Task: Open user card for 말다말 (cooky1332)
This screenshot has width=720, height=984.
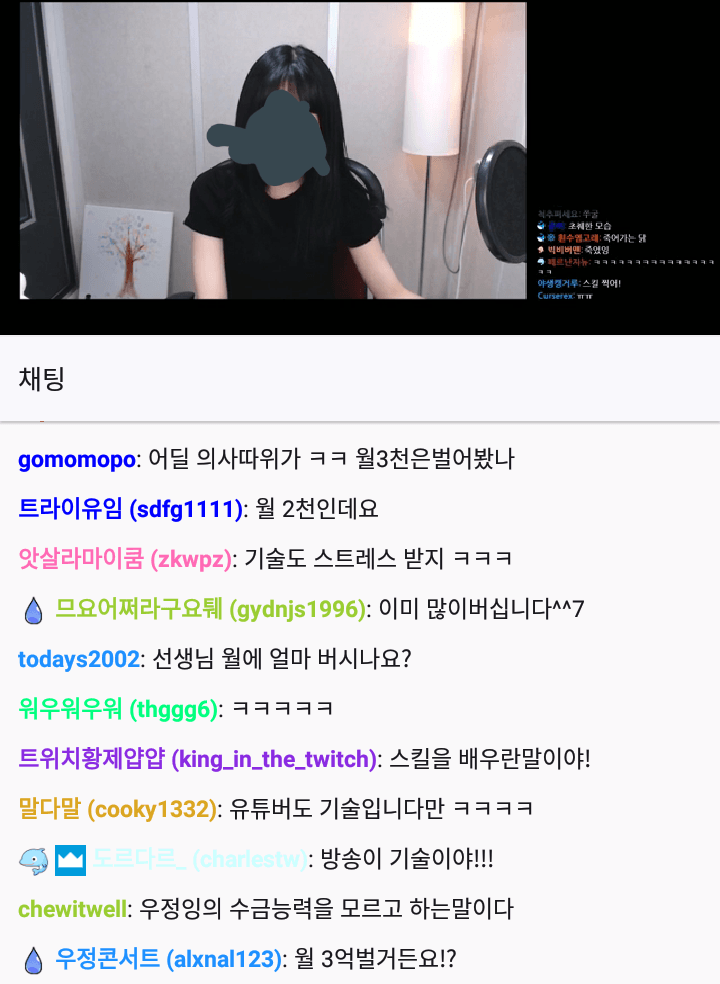Action: (x=117, y=809)
